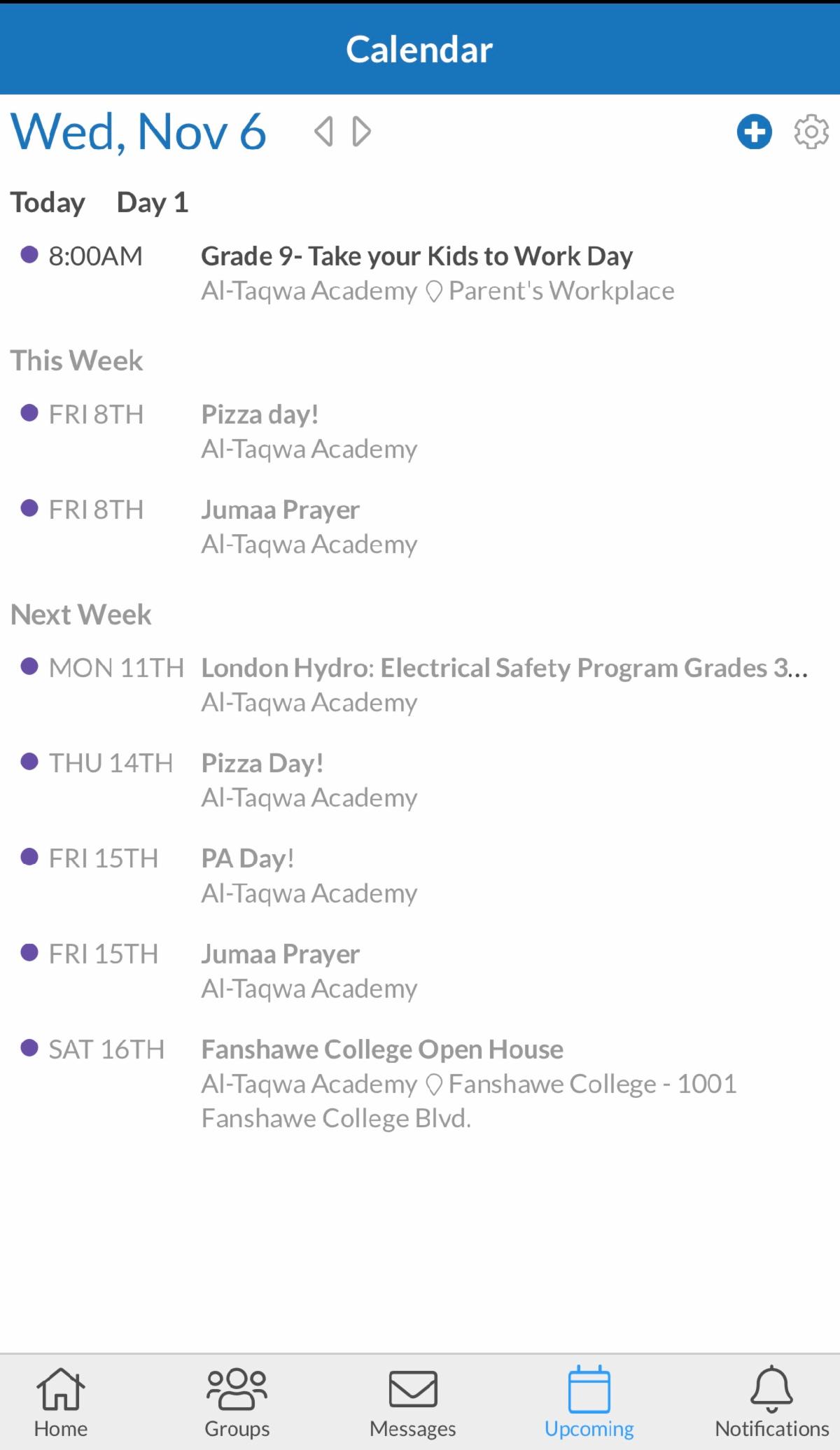Add a new calendar event
Image resolution: width=840 pixels, height=1450 pixels.
pyautogui.click(x=754, y=132)
